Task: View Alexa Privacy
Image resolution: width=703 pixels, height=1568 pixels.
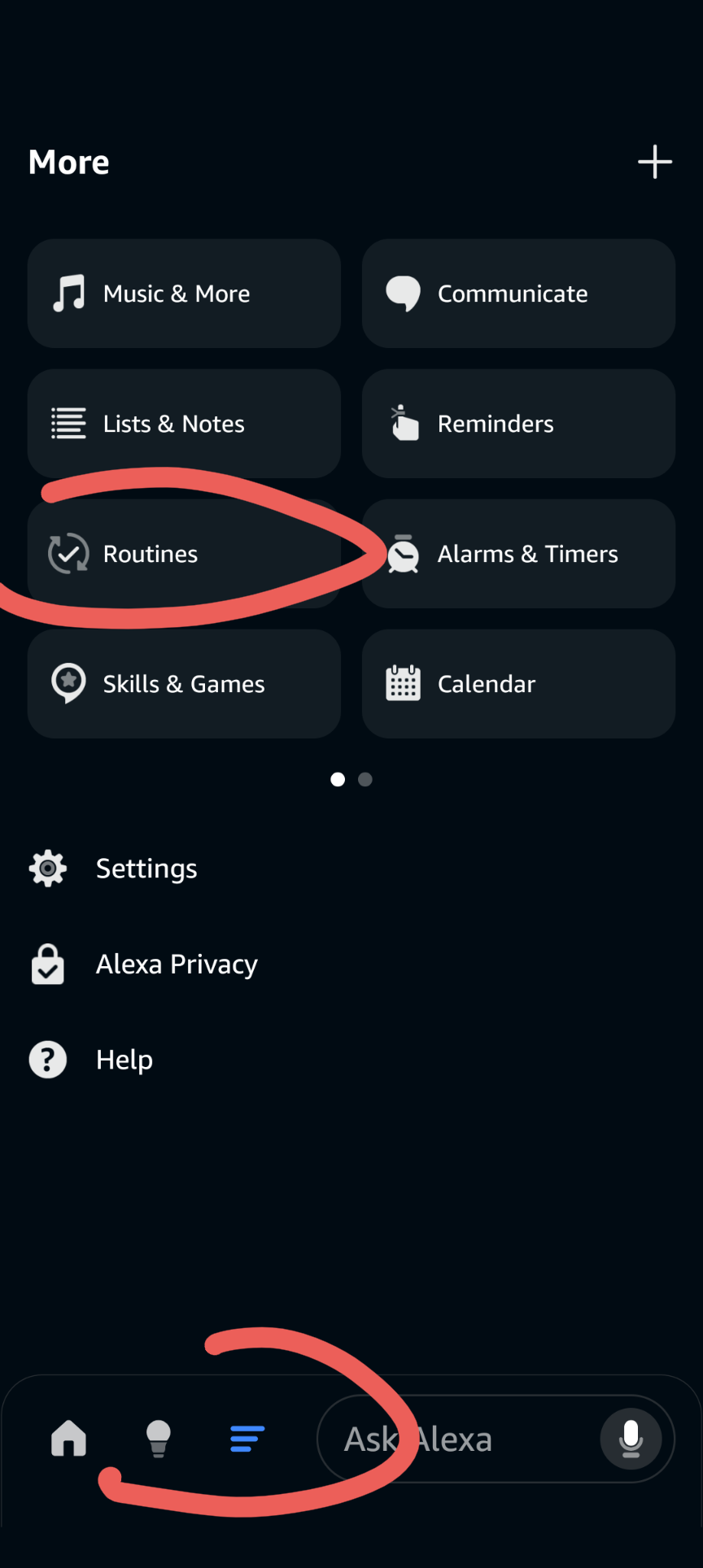Action: (x=351, y=965)
